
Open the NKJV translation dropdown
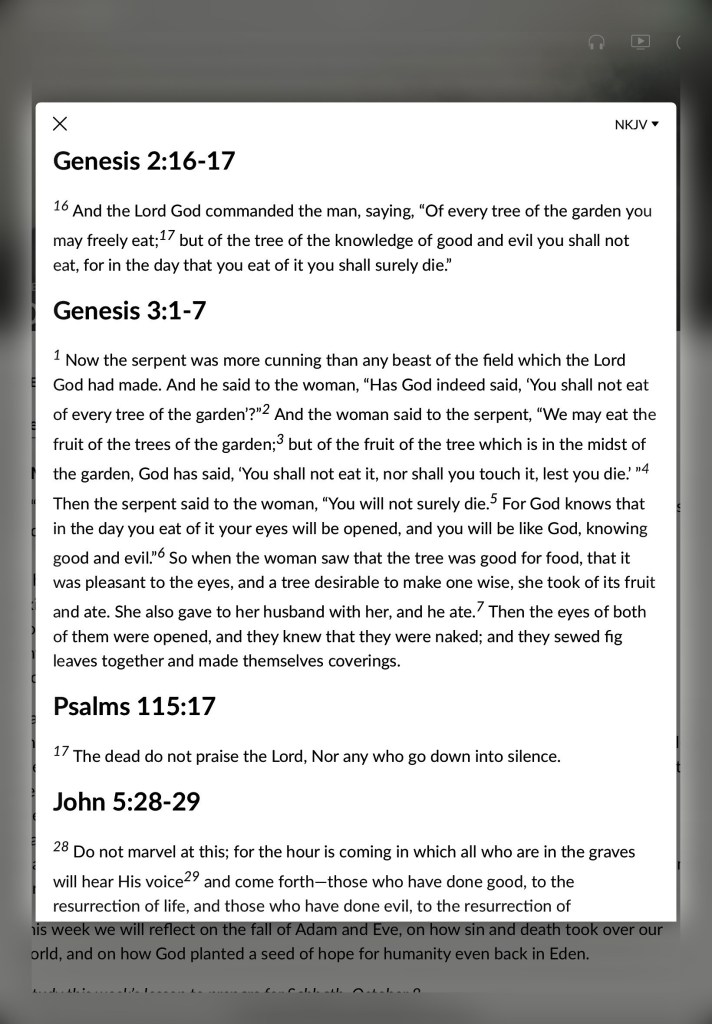pyautogui.click(x=636, y=125)
